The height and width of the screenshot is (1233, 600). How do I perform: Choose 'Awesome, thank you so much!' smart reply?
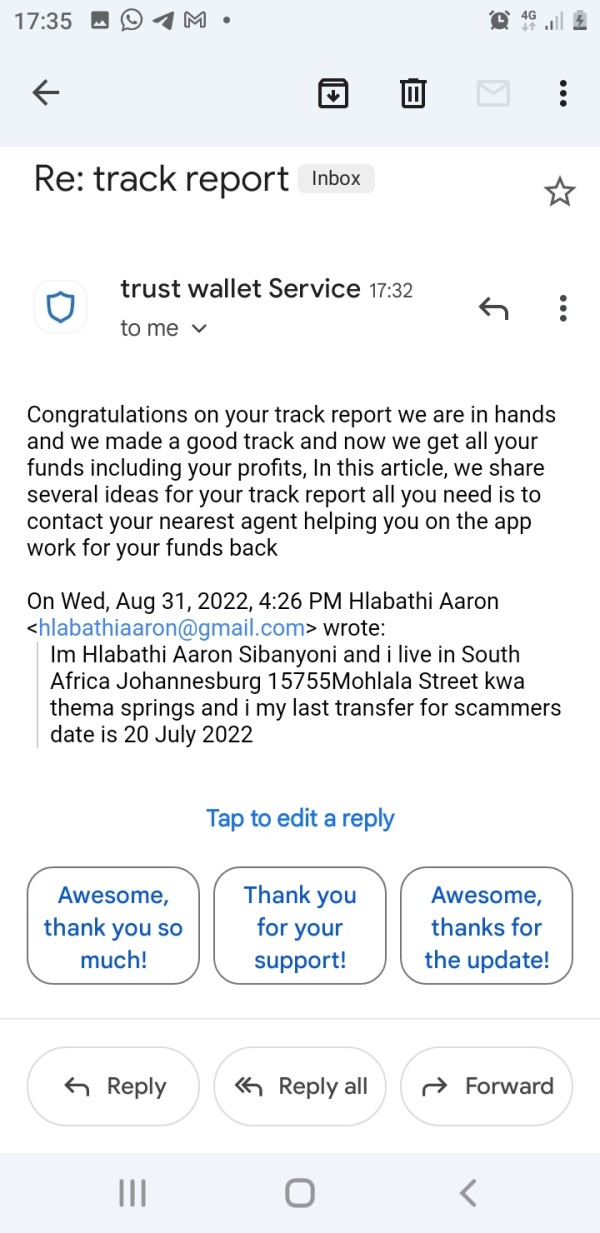click(x=113, y=926)
